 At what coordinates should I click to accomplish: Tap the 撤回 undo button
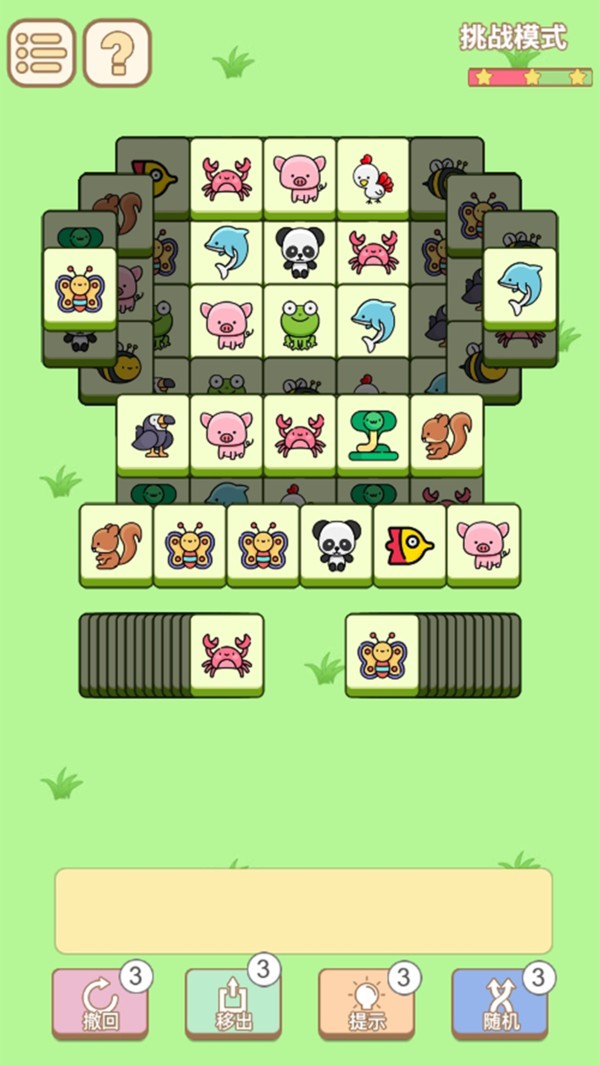pyautogui.click(x=100, y=1004)
